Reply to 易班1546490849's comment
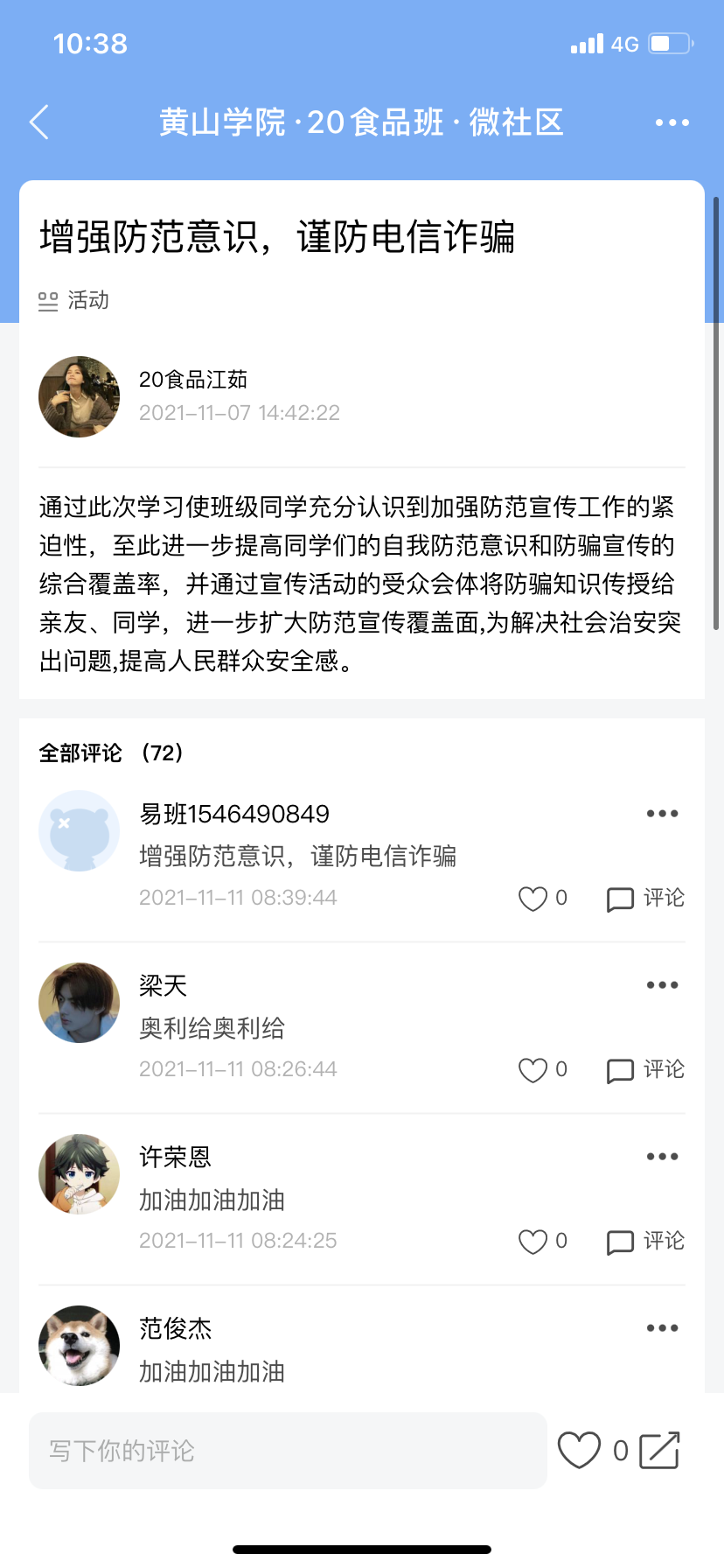Image resolution: width=724 pixels, height=1568 pixels. coord(645,899)
